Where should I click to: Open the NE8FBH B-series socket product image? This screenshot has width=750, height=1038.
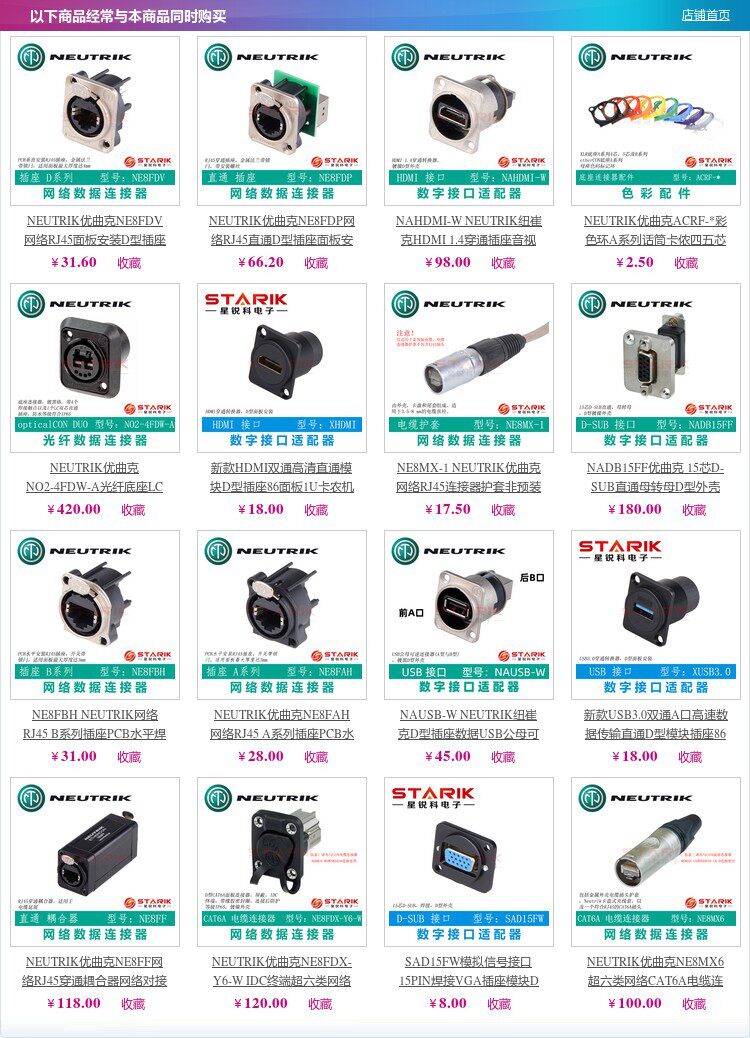(95, 615)
